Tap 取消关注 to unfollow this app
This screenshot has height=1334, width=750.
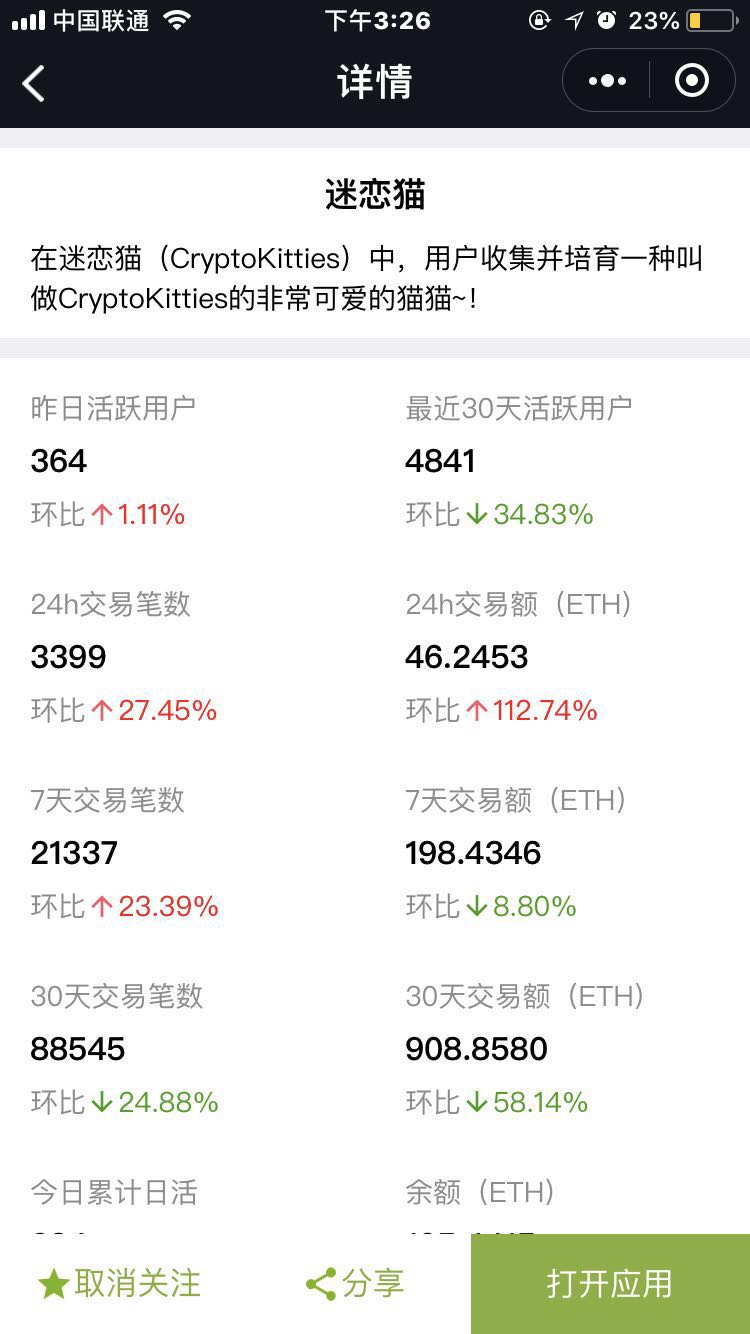(119, 1284)
